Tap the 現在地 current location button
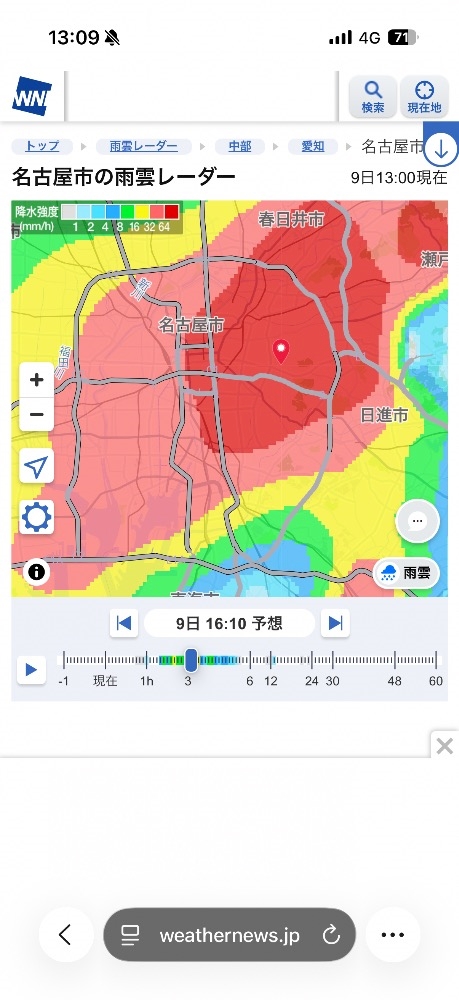This screenshot has height=1000, width=459. [424, 97]
